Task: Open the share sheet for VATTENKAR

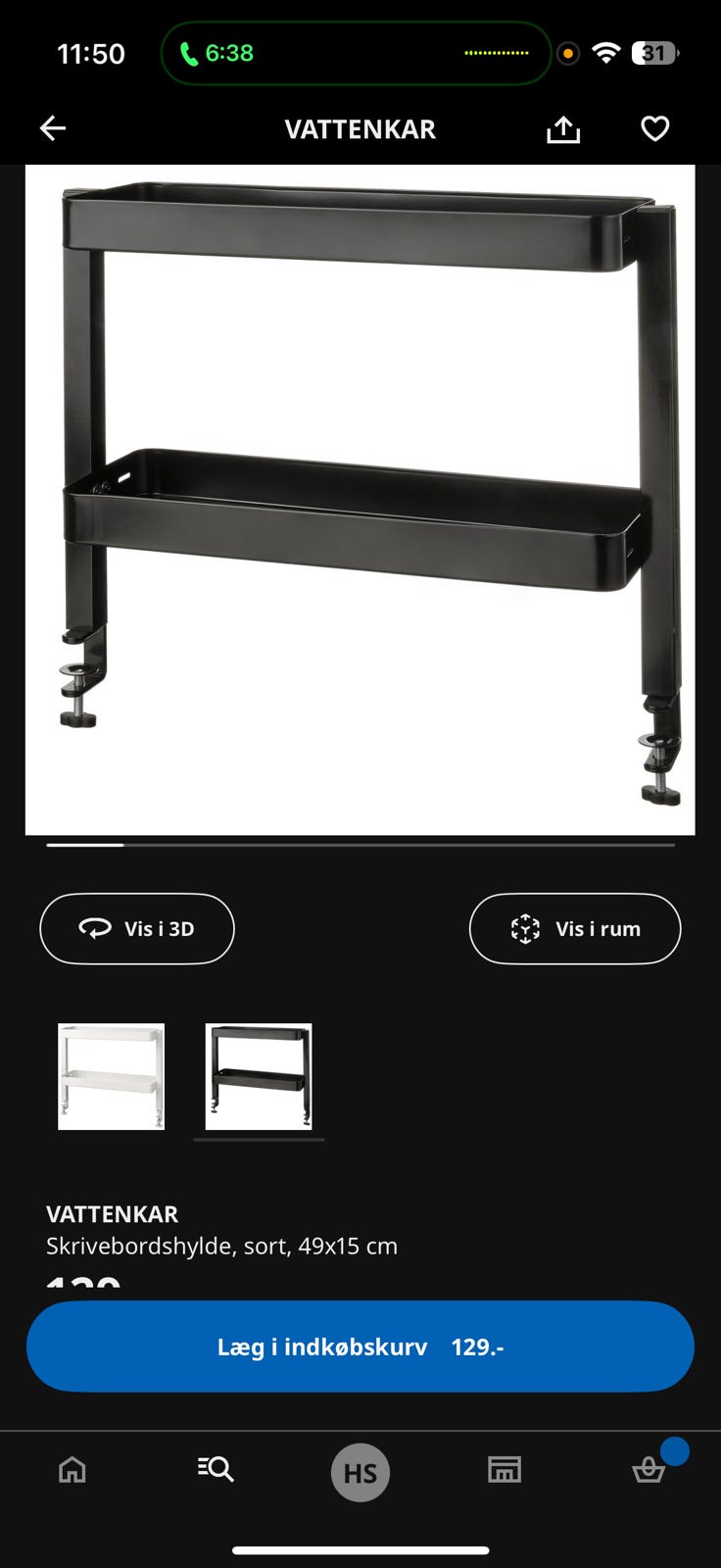Action: [x=562, y=127]
